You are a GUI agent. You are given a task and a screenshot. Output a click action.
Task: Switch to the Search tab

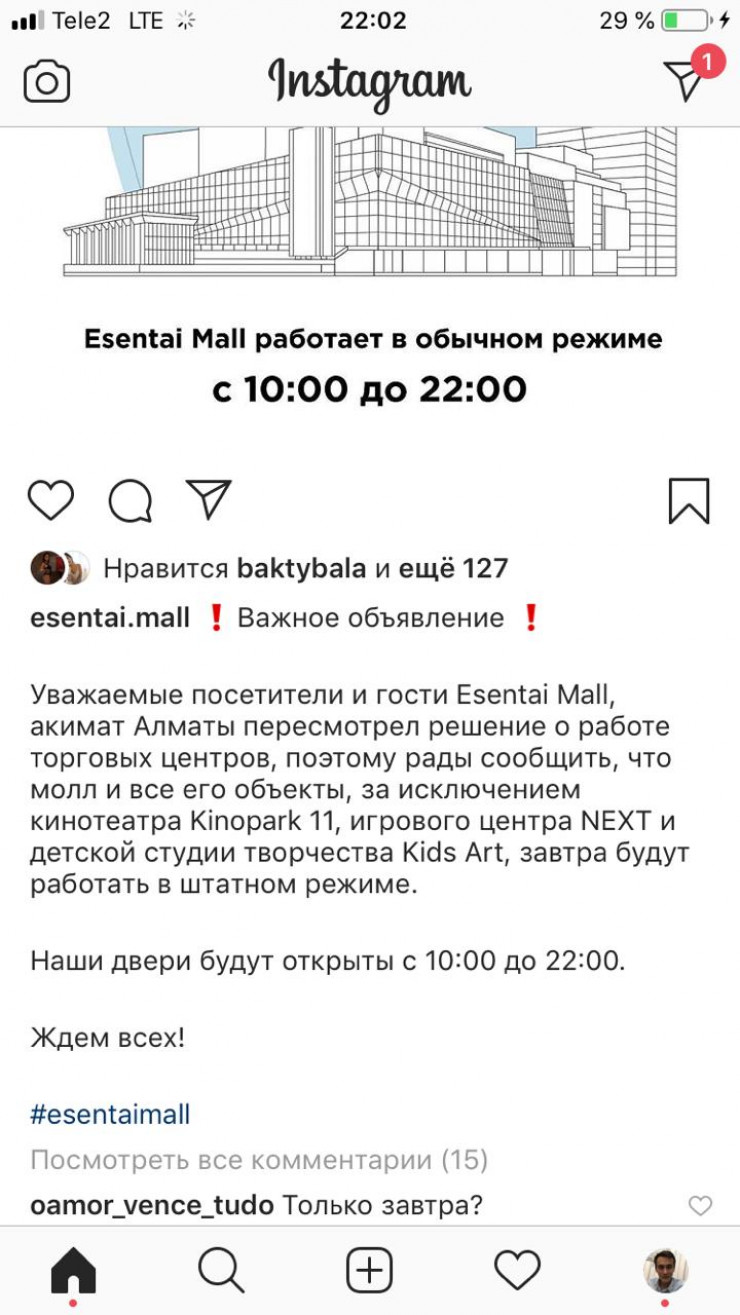pyautogui.click(x=221, y=1271)
